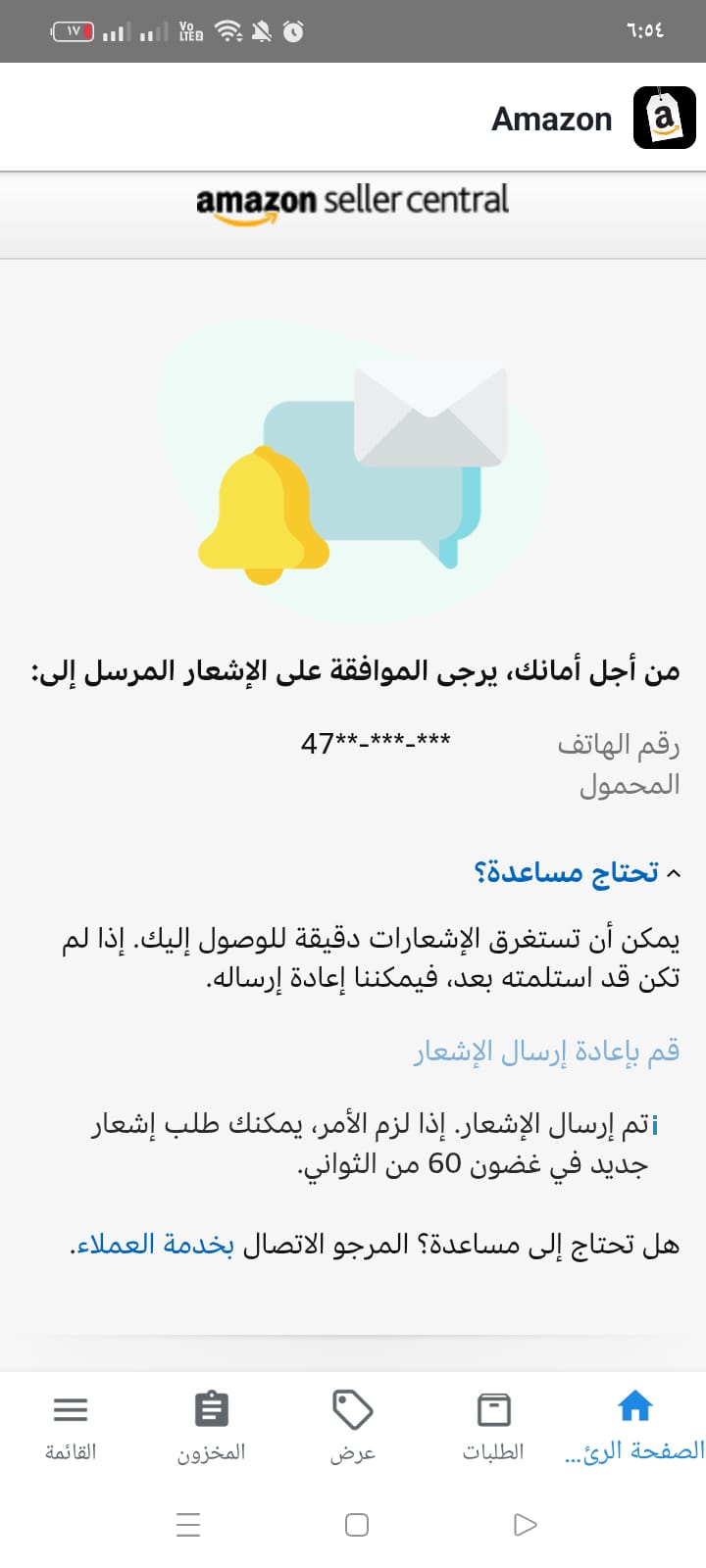706x1568 pixels.
Task: Open recent apps from navigation bar
Action: point(188,1525)
